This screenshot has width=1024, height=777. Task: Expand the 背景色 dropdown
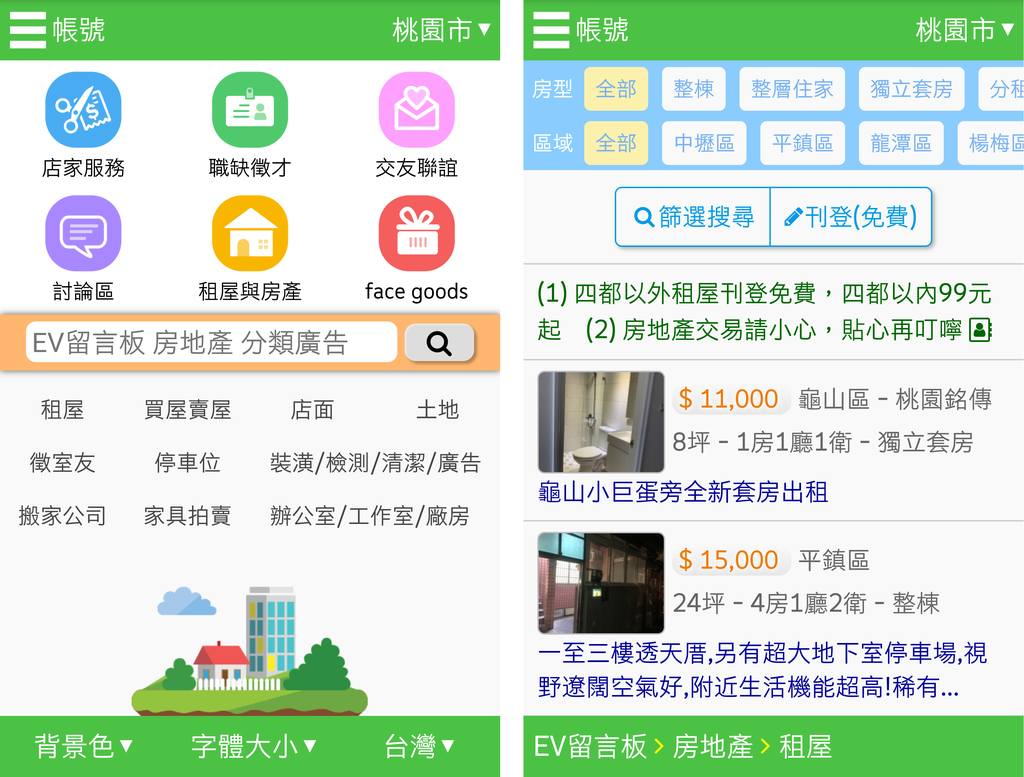click(84, 746)
